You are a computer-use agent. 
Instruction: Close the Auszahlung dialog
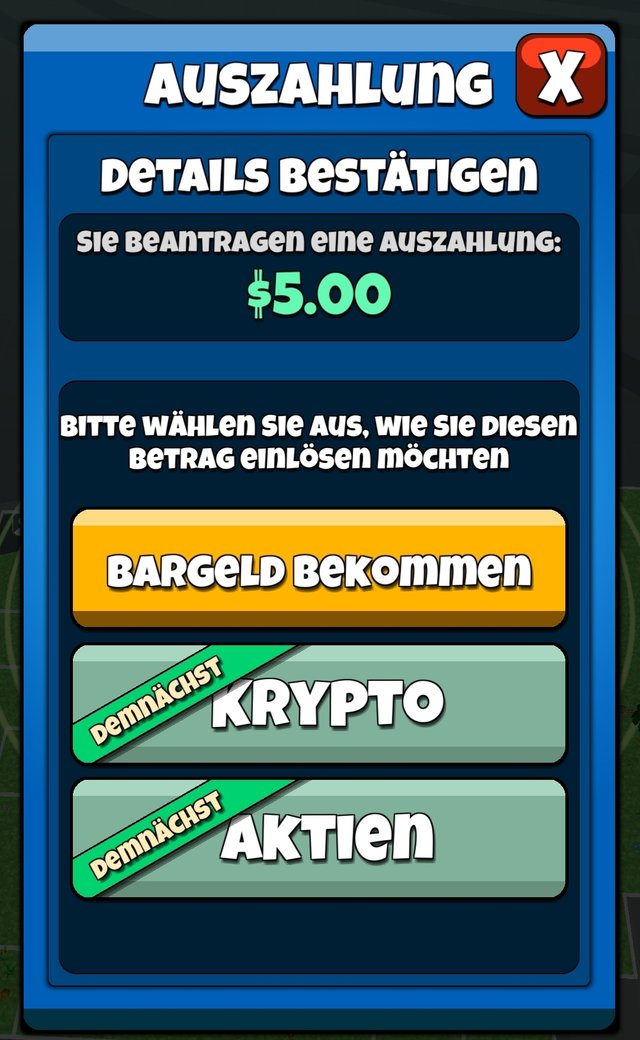[x=561, y=76]
